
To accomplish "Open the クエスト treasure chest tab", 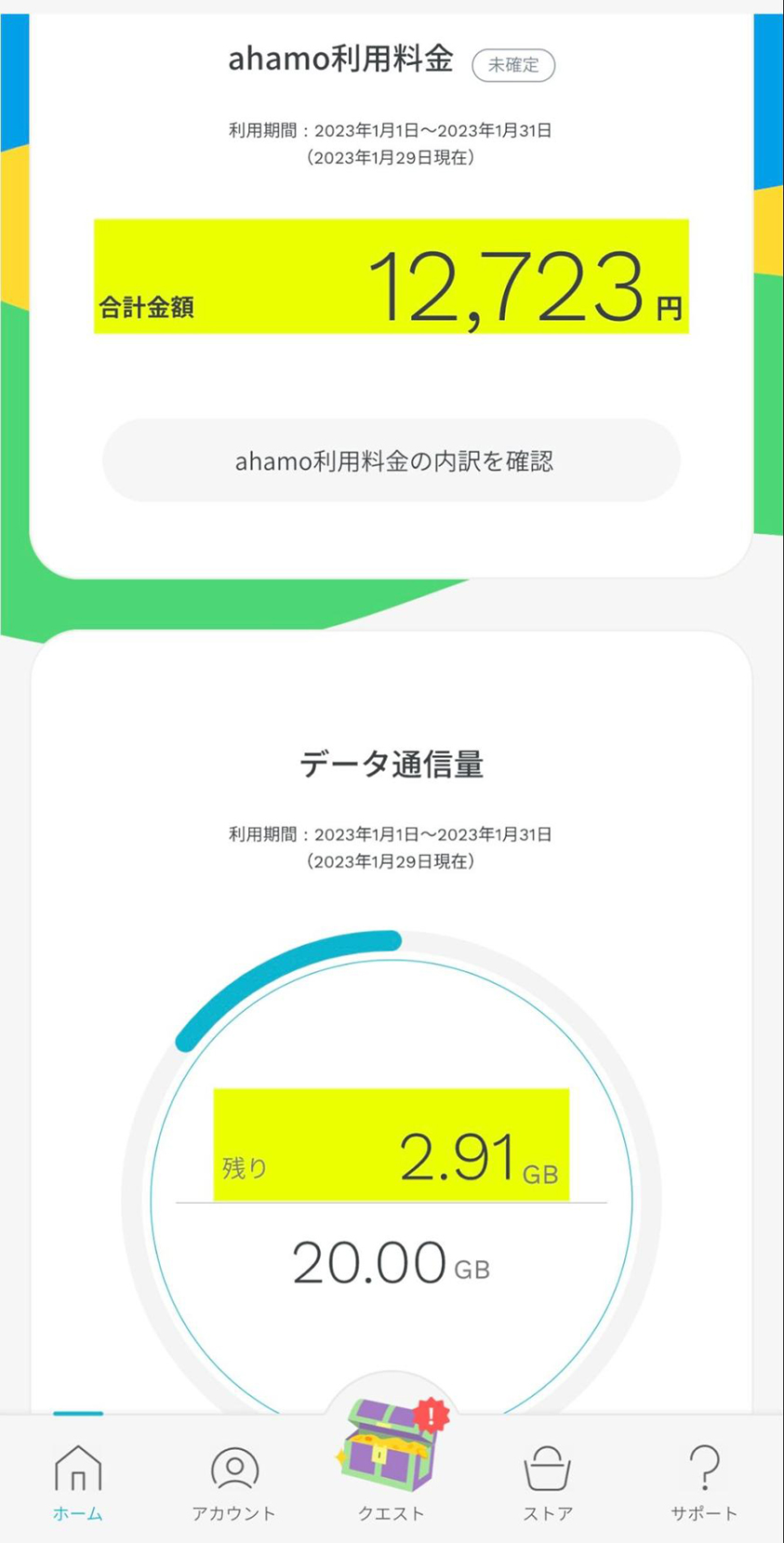I will tap(392, 1460).
